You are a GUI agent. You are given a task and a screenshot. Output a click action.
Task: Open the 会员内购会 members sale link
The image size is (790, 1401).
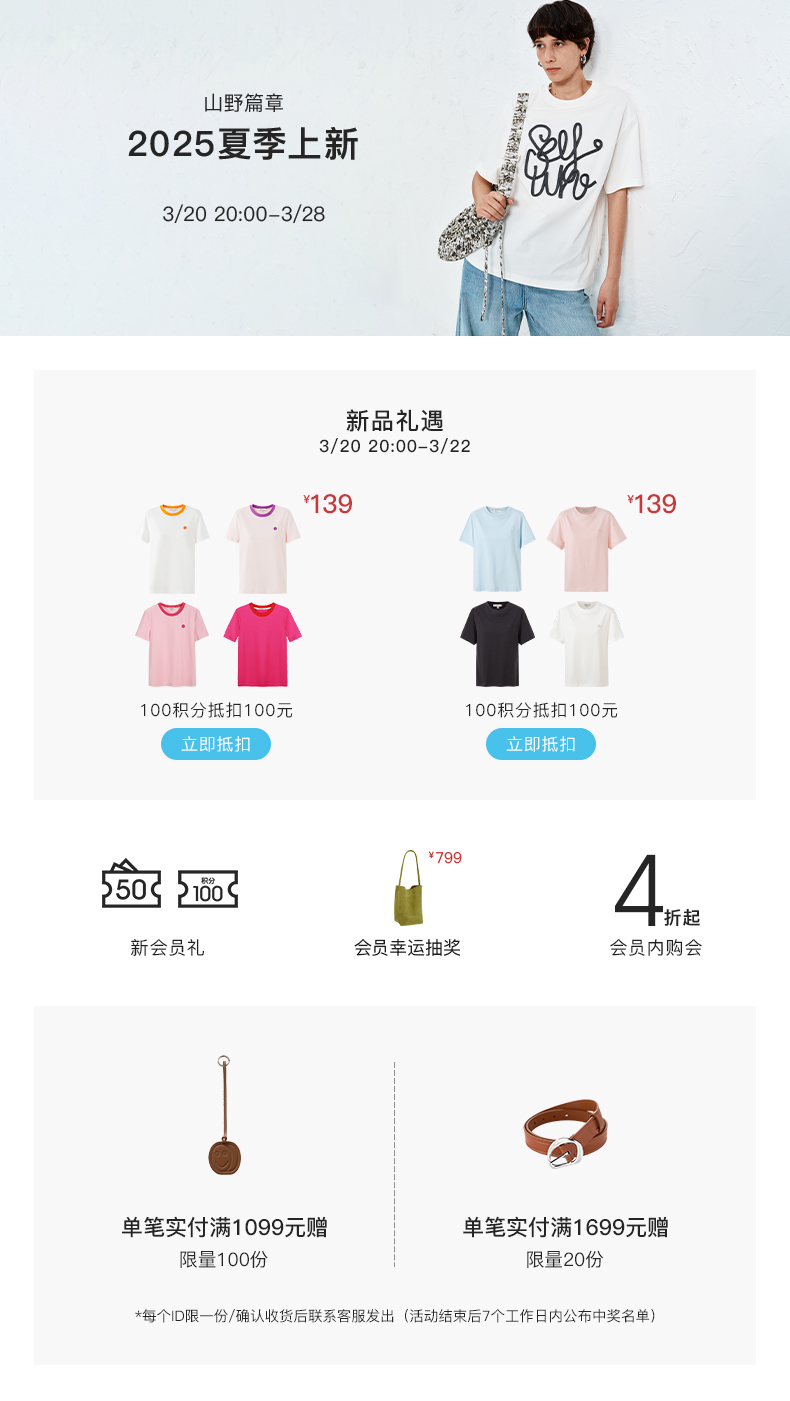(x=658, y=947)
